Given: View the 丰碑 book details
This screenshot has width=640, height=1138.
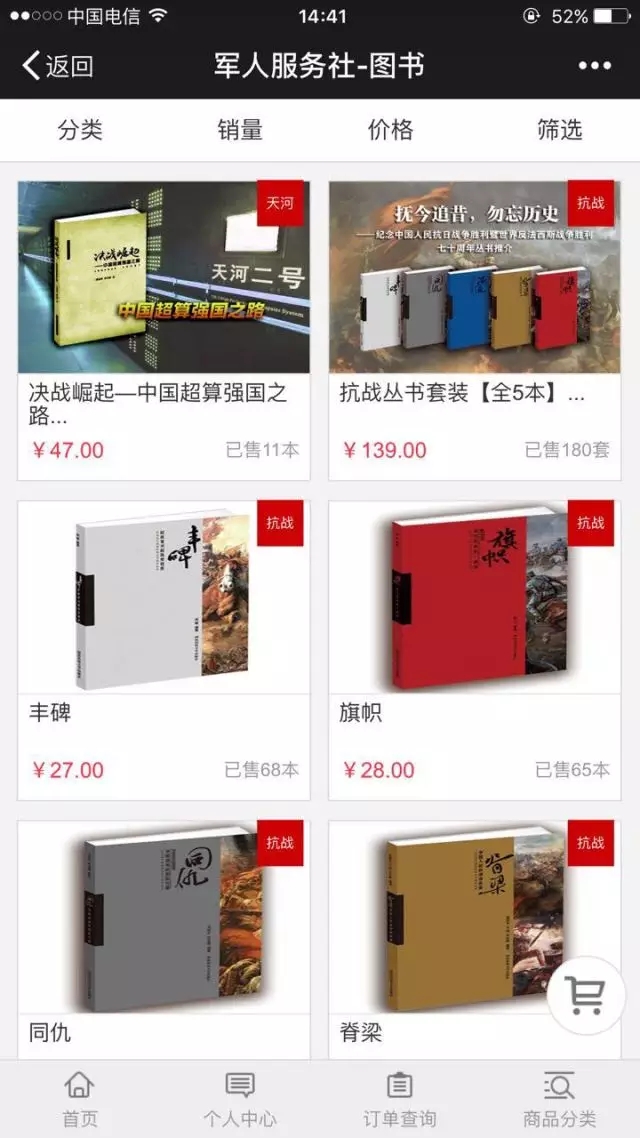Looking at the screenshot, I should click(164, 650).
